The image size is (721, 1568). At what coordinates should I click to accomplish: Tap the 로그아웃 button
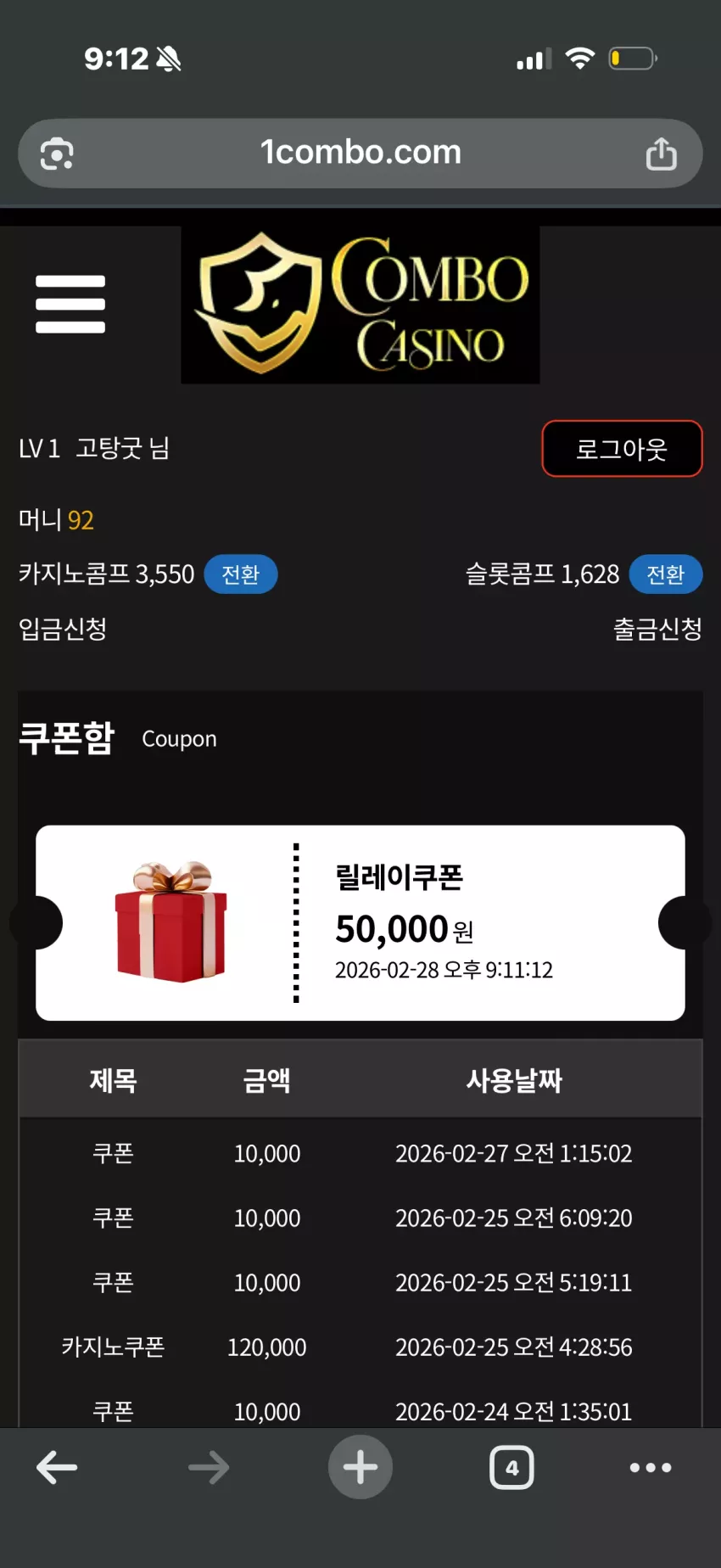tap(622, 449)
